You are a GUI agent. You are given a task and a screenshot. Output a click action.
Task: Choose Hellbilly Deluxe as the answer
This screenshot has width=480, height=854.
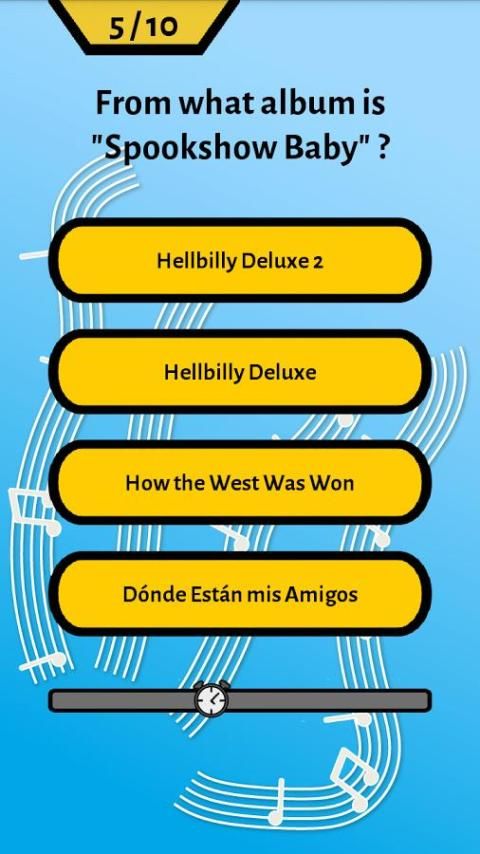pyautogui.click(x=240, y=372)
